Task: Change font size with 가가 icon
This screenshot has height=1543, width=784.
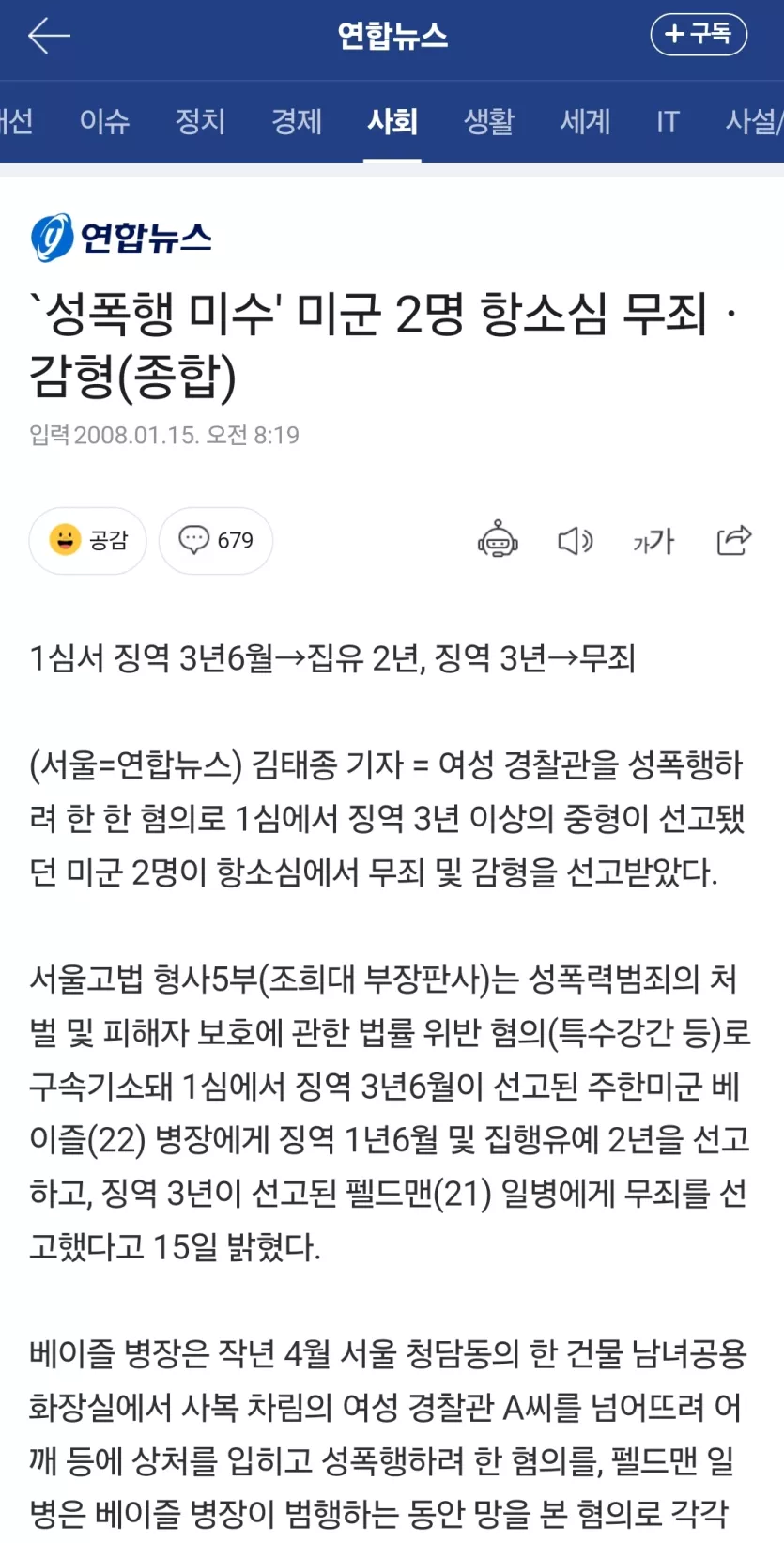Action: pos(653,540)
